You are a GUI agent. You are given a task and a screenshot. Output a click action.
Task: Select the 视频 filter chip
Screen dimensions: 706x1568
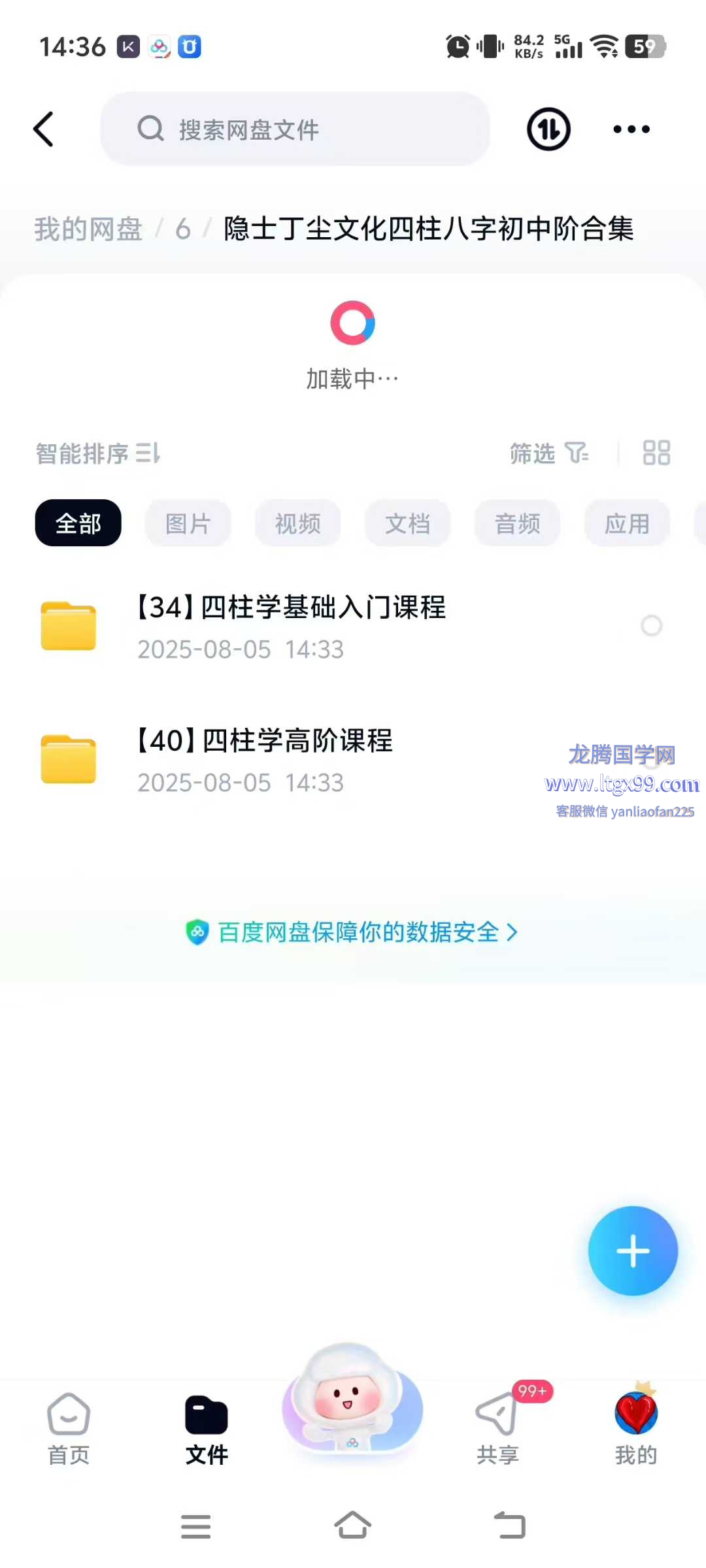click(298, 523)
